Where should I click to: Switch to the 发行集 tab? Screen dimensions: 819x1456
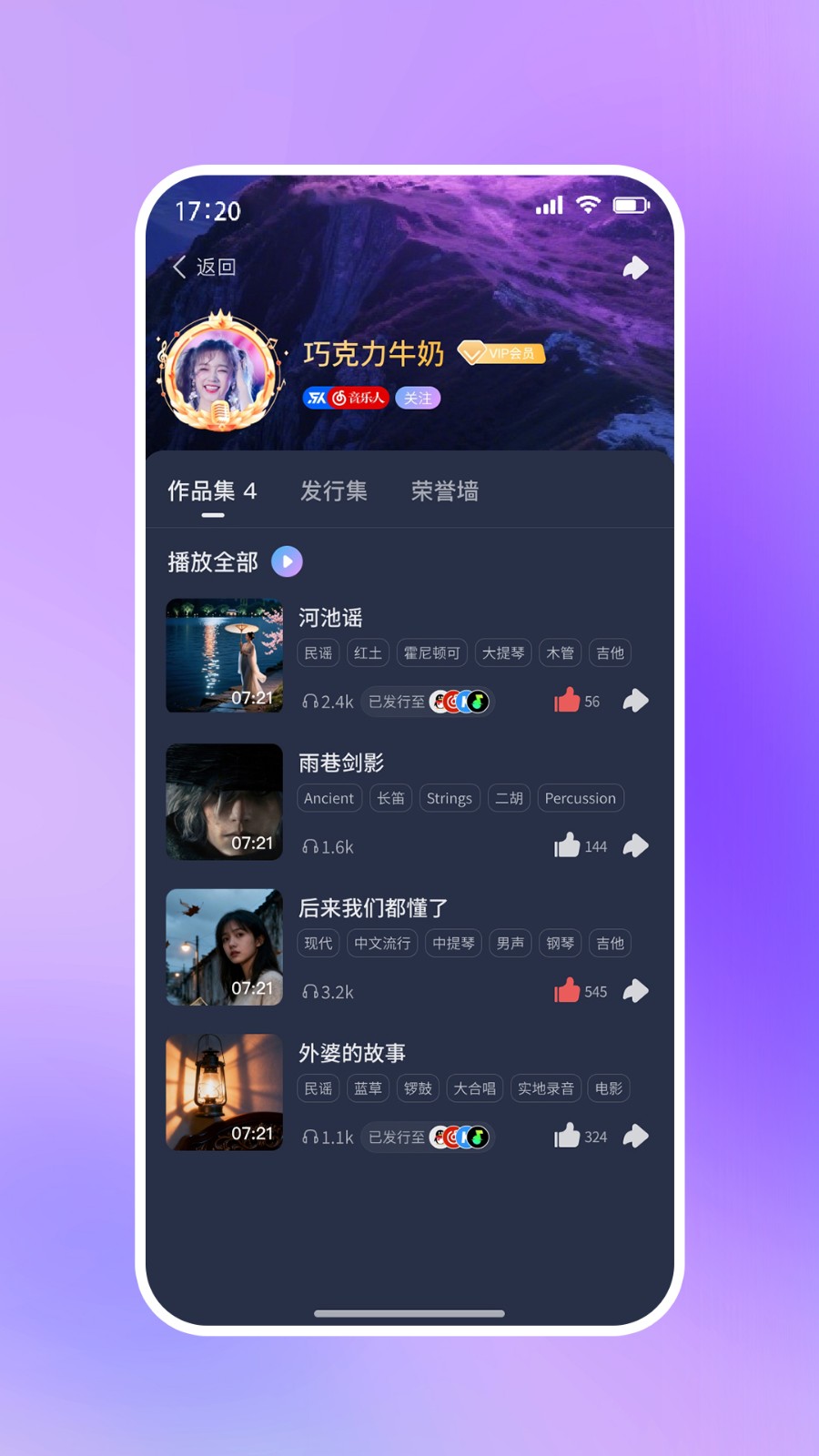pyautogui.click(x=333, y=490)
